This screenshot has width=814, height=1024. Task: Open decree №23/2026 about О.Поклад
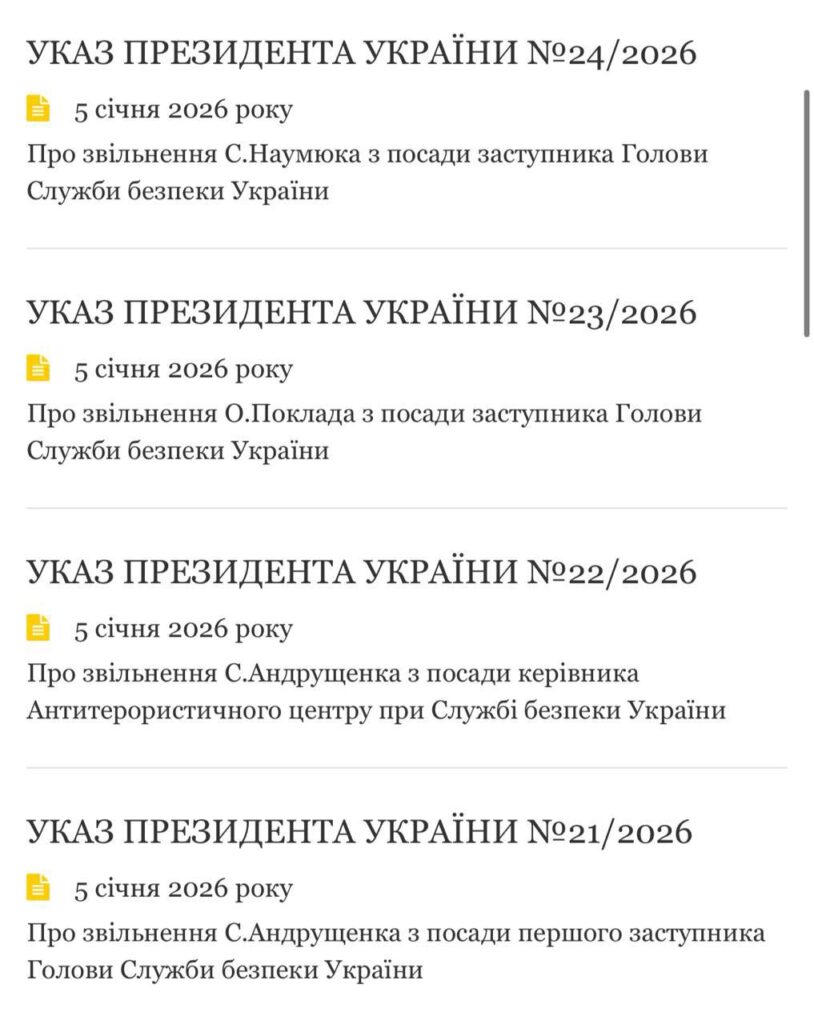point(361,314)
